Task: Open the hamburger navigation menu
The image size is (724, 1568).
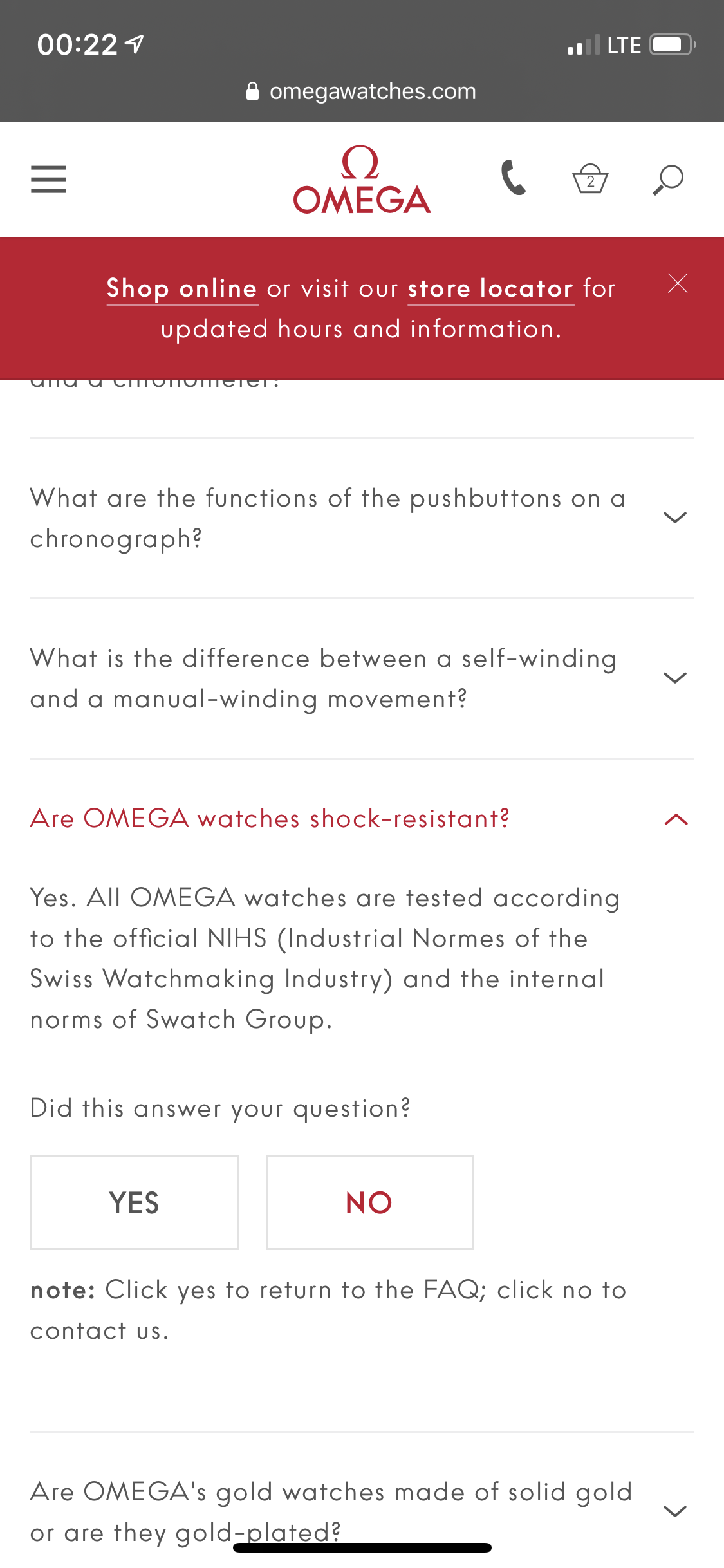Action: (x=48, y=179)
